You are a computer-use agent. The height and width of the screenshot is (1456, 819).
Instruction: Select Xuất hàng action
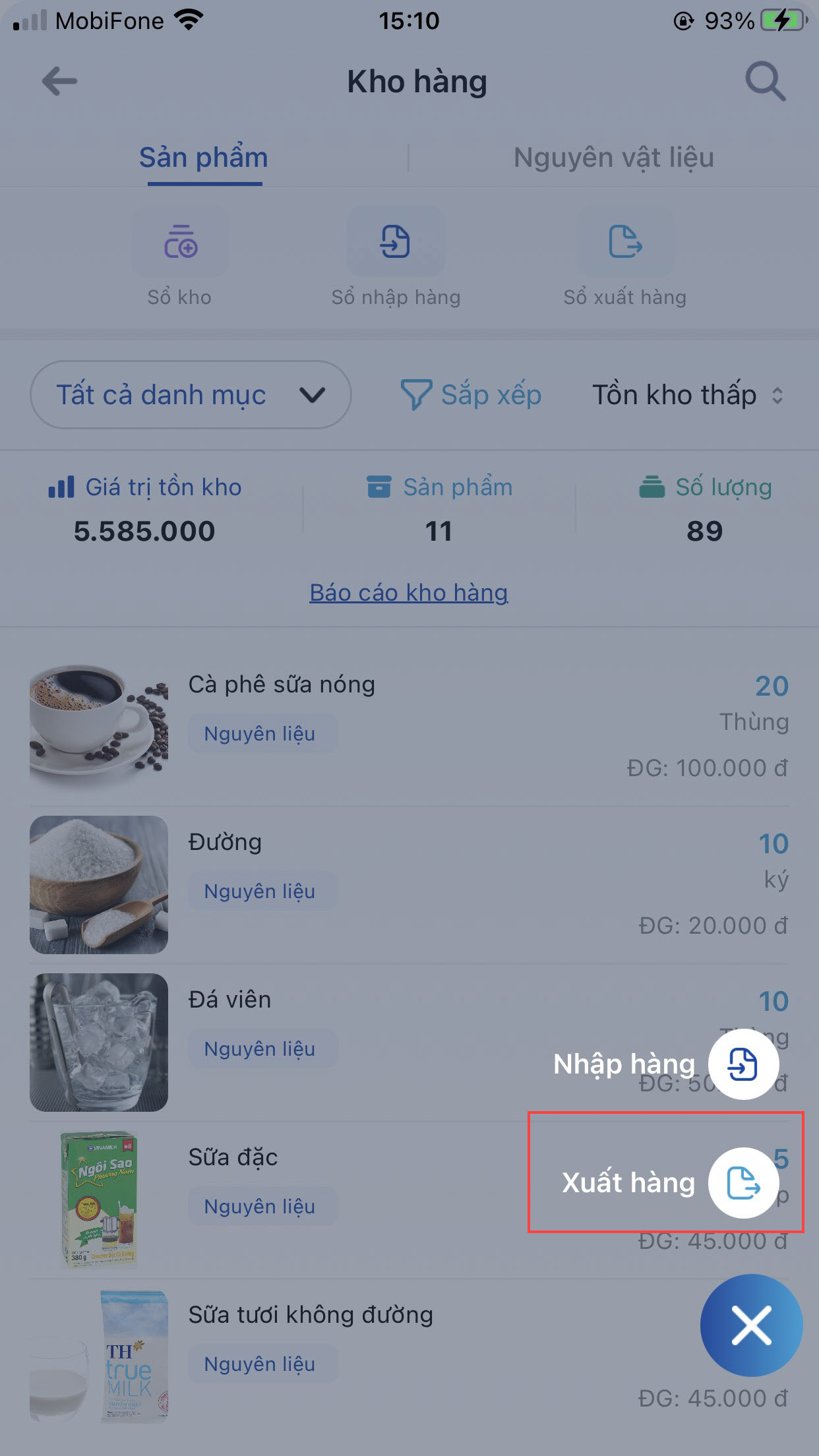coord(743,1182)
